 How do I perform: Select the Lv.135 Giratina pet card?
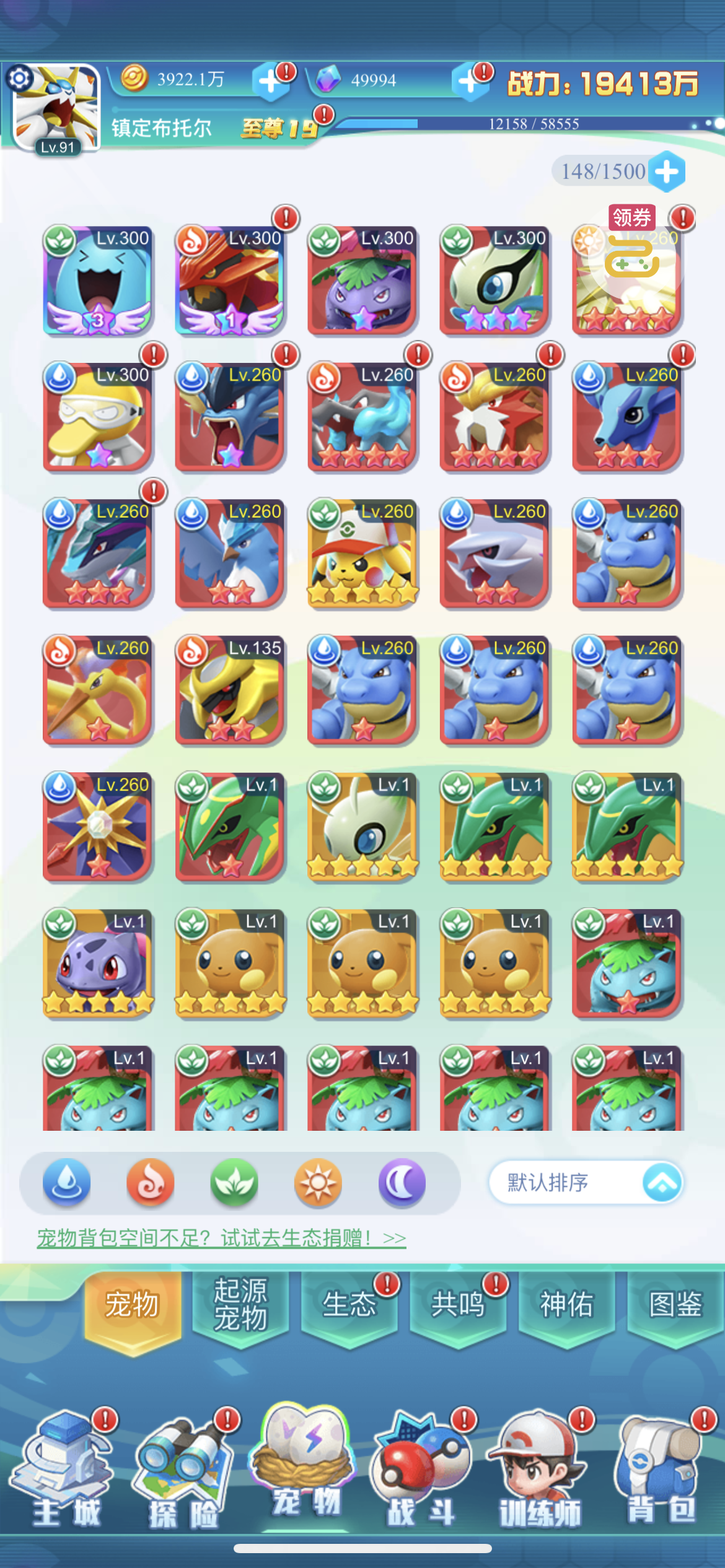point(231,689)
